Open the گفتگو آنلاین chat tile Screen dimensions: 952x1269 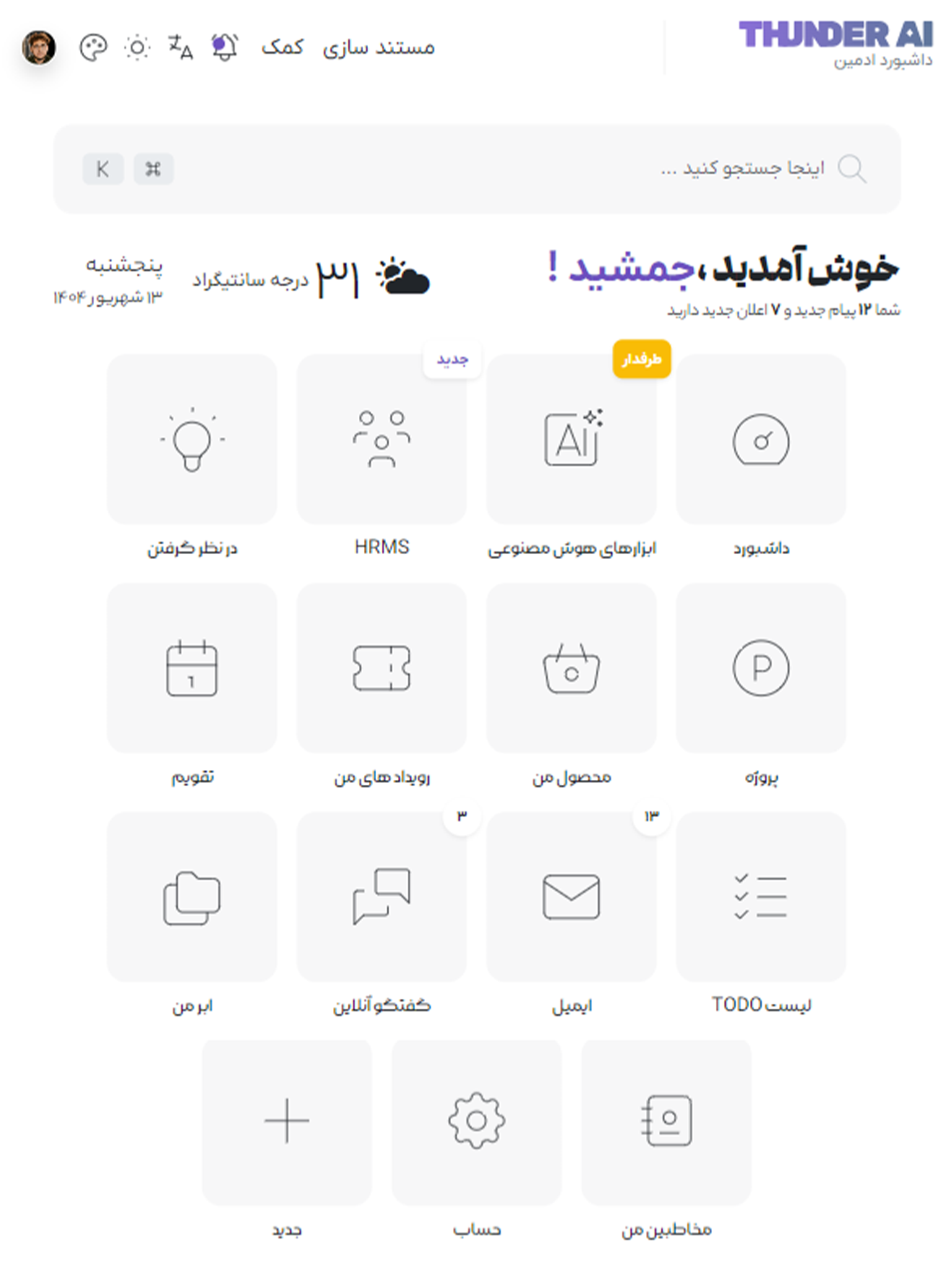click(381, 896)
